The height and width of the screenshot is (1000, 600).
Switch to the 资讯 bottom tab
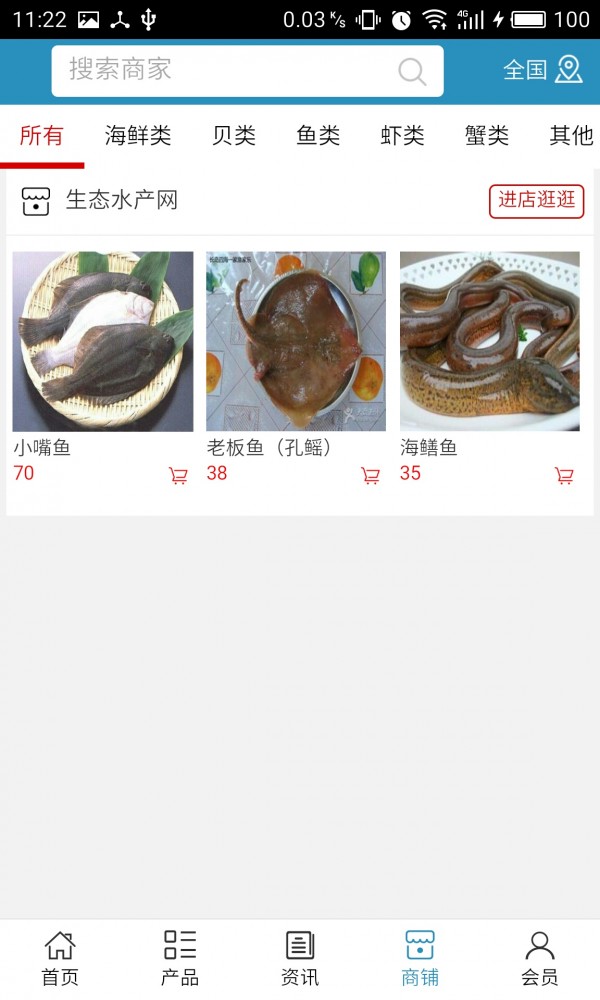pyautogui.click(x=300, y=958)
